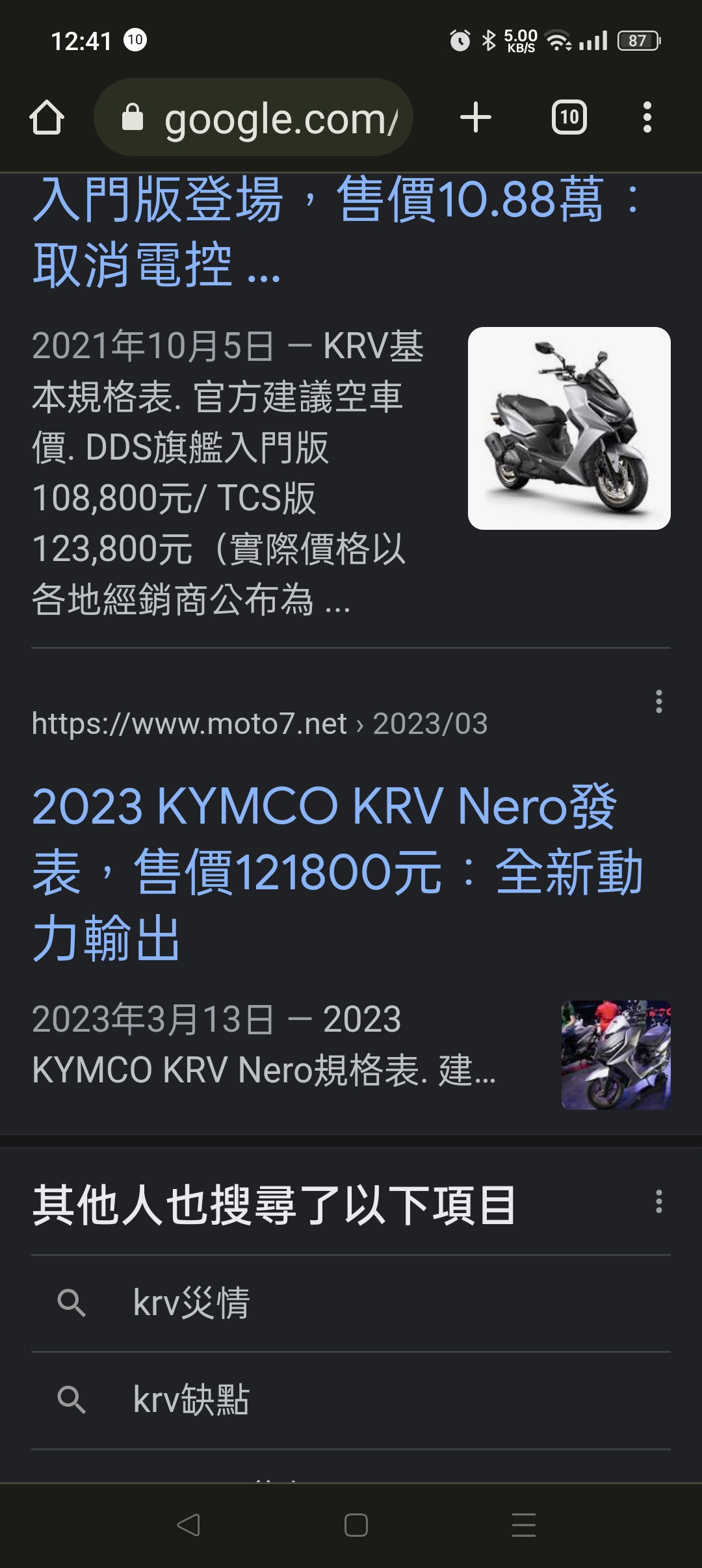Open recent apps from navigation bar
702x1568 pixels.
pyautogui.click(x=523, y=1524)
